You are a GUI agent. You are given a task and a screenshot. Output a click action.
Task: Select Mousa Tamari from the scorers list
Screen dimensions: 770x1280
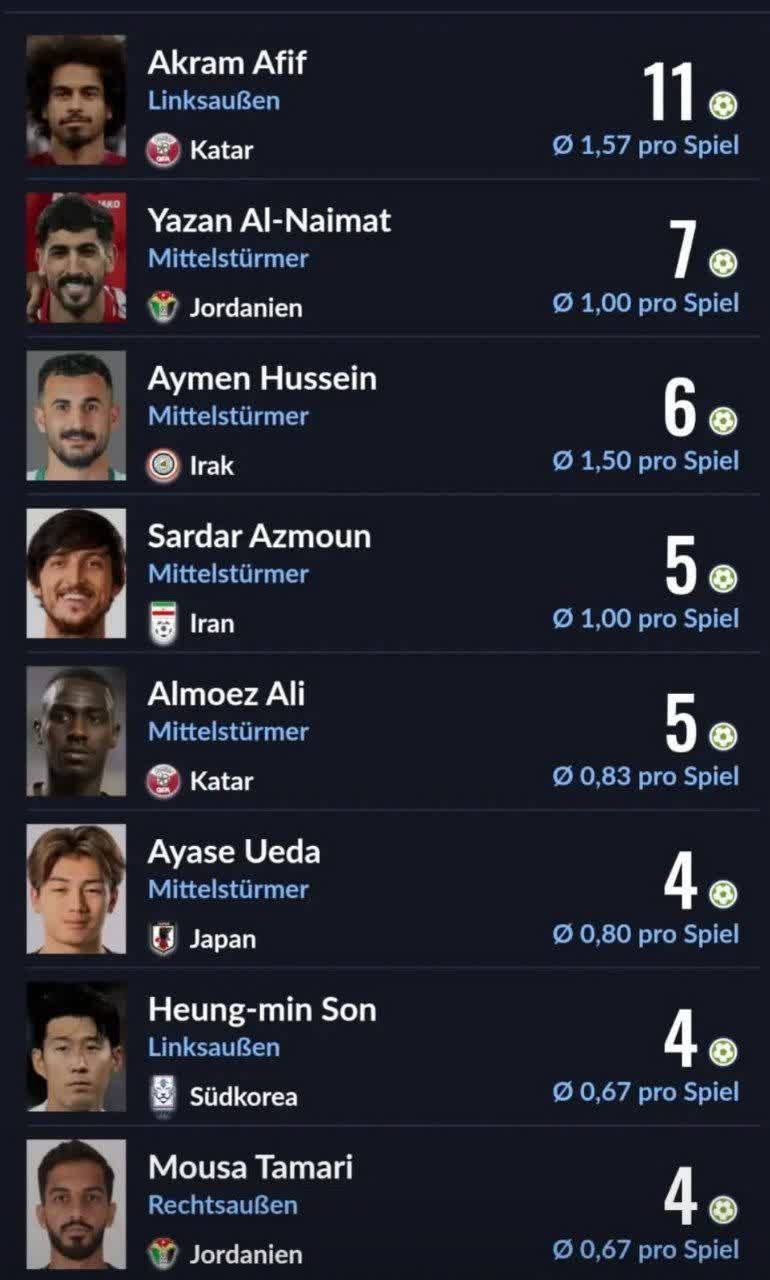(250, 1169)
